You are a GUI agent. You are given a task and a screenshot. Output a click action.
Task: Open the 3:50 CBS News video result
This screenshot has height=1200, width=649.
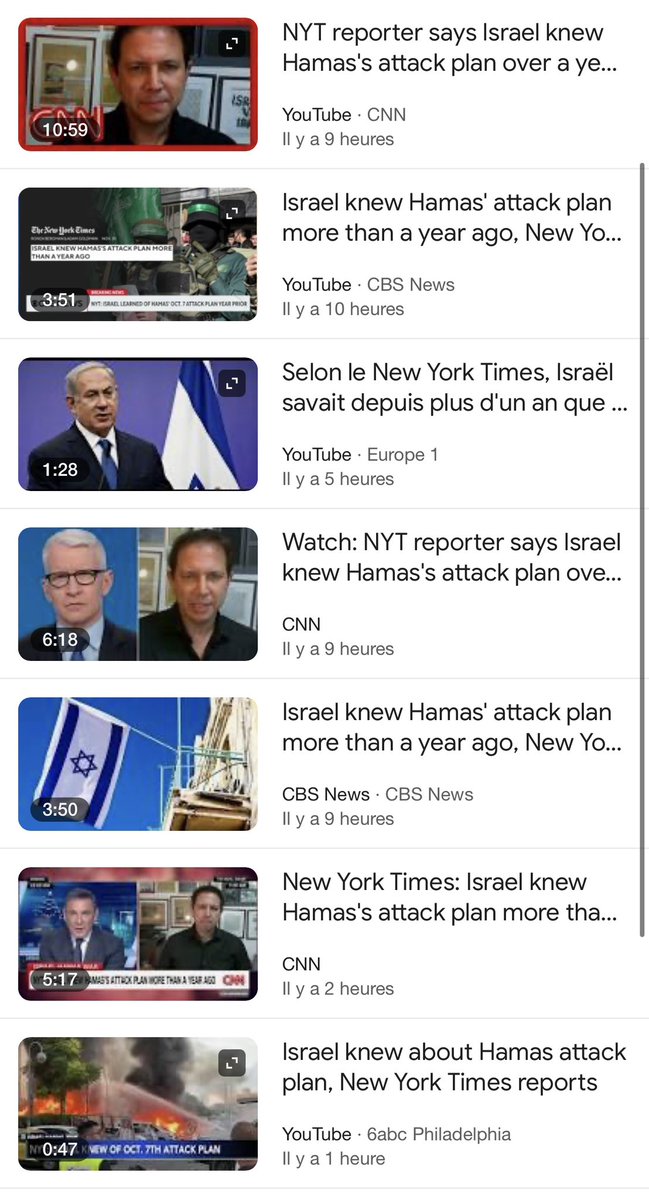[x=445, y=728]
